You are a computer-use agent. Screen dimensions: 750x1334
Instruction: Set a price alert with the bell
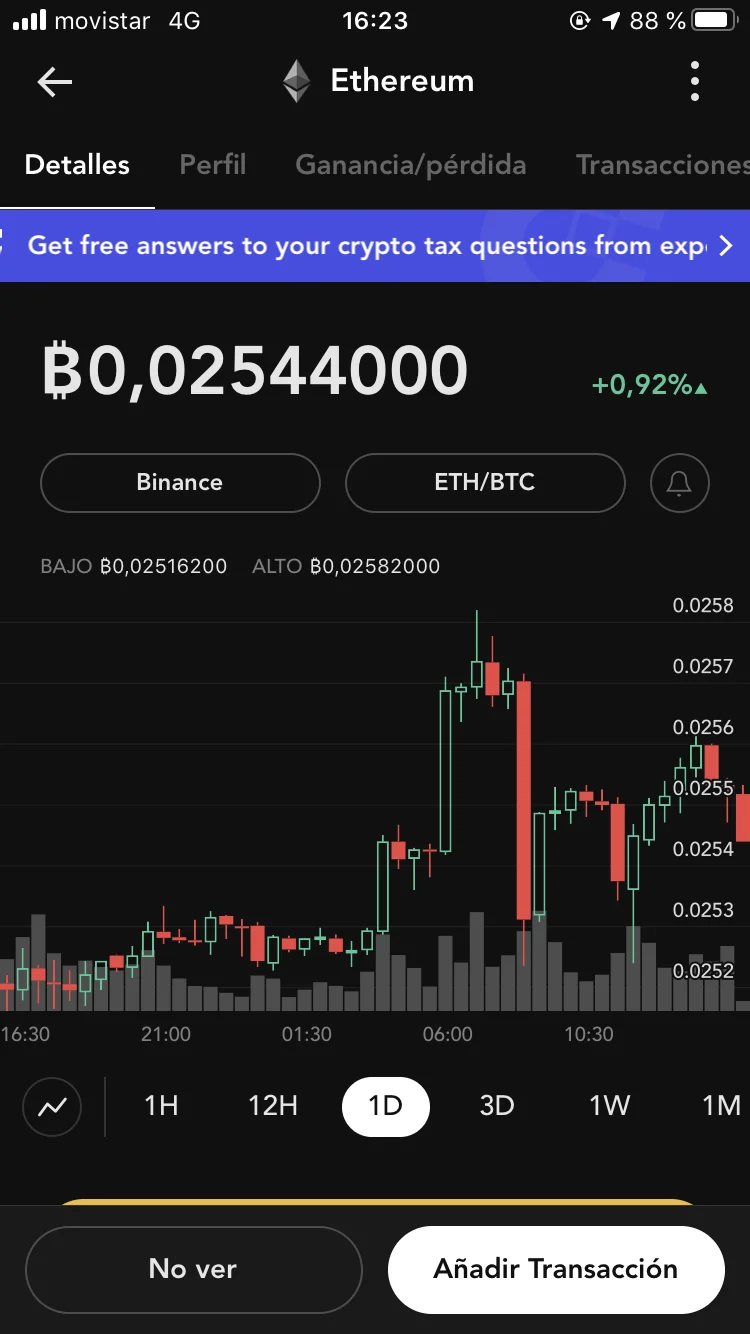(680, 483)
